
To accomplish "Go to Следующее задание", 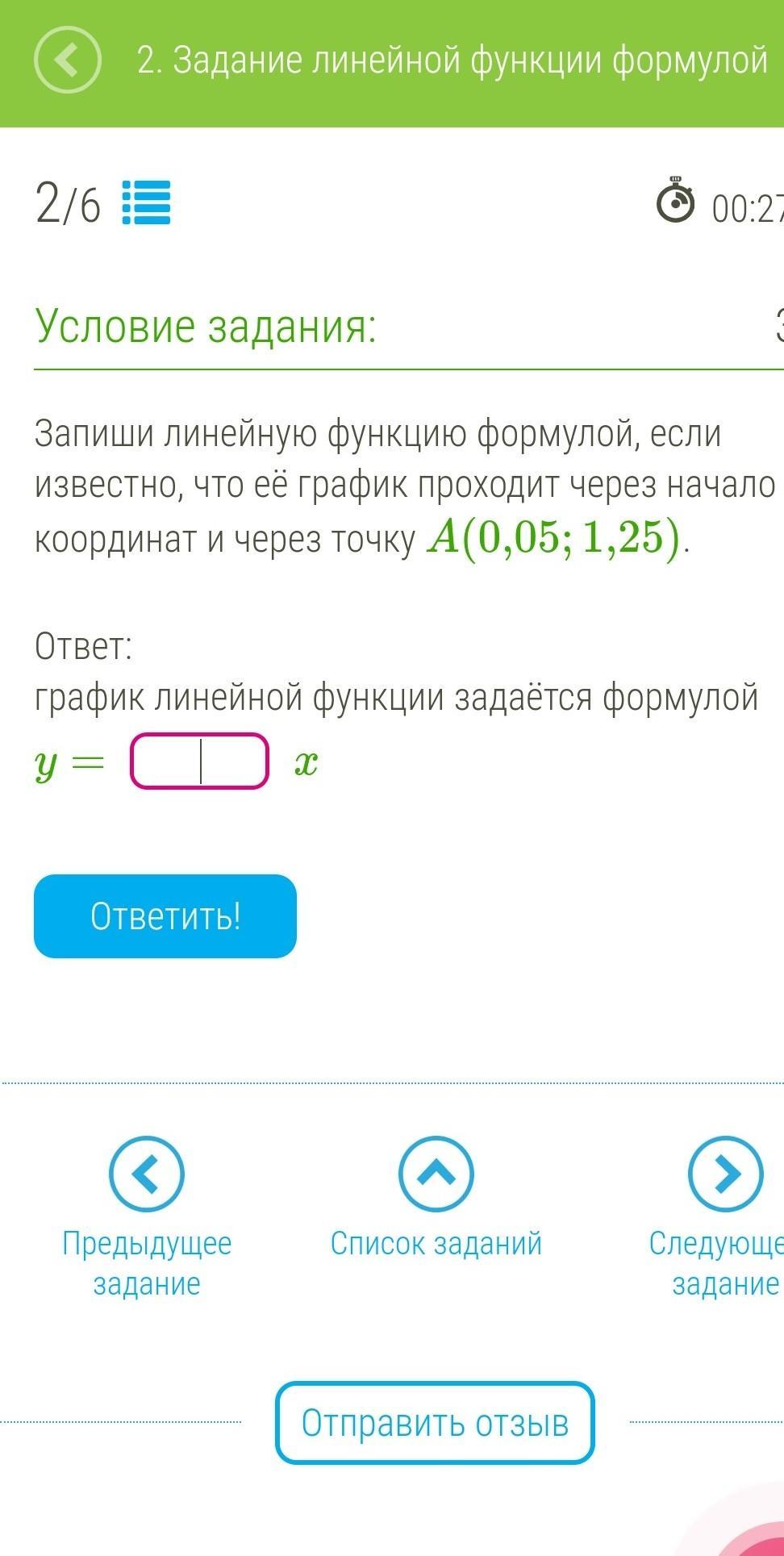I will tap(725, 1174).
